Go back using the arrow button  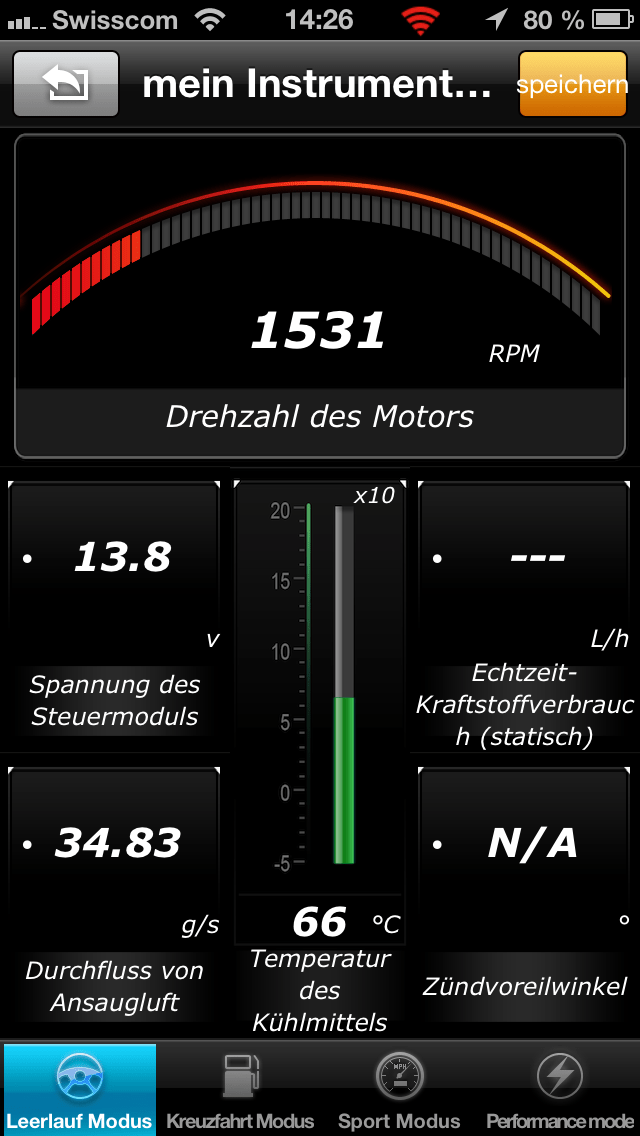(66, 84)
